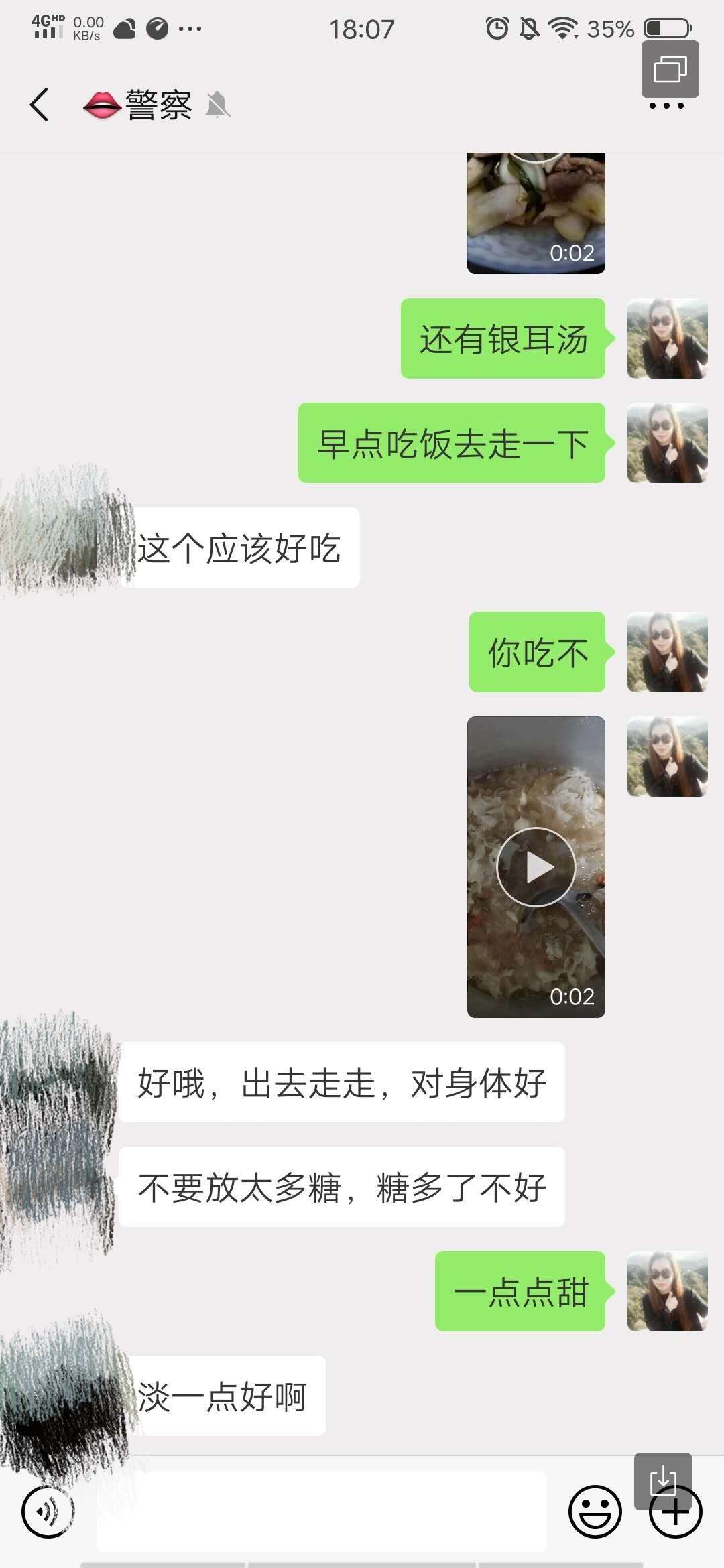The image size is (724, 1568).
Task: Open the floating multi-window switcher
Action: [669, 67]
